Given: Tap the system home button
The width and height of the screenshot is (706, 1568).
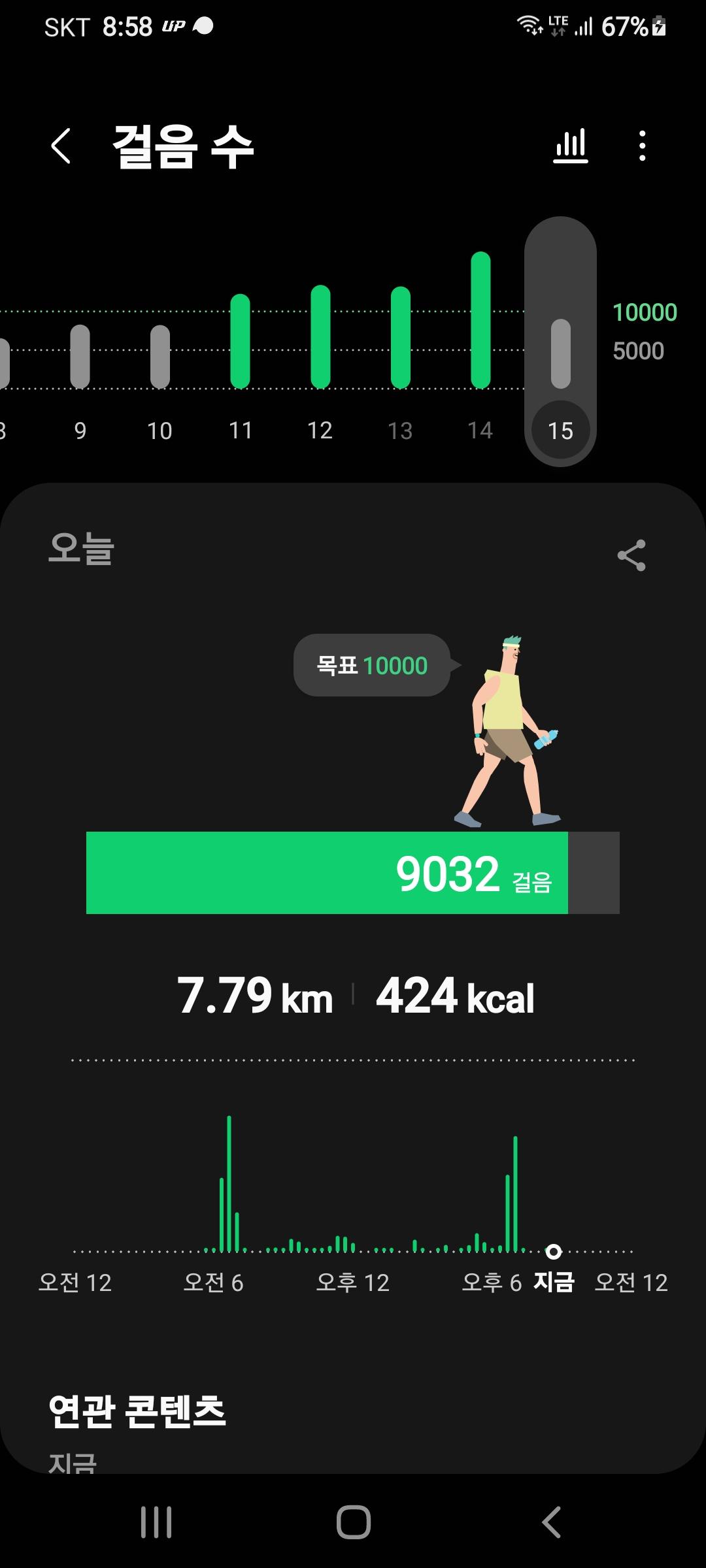Looking at the screenshot, I should pos(353,1522).
